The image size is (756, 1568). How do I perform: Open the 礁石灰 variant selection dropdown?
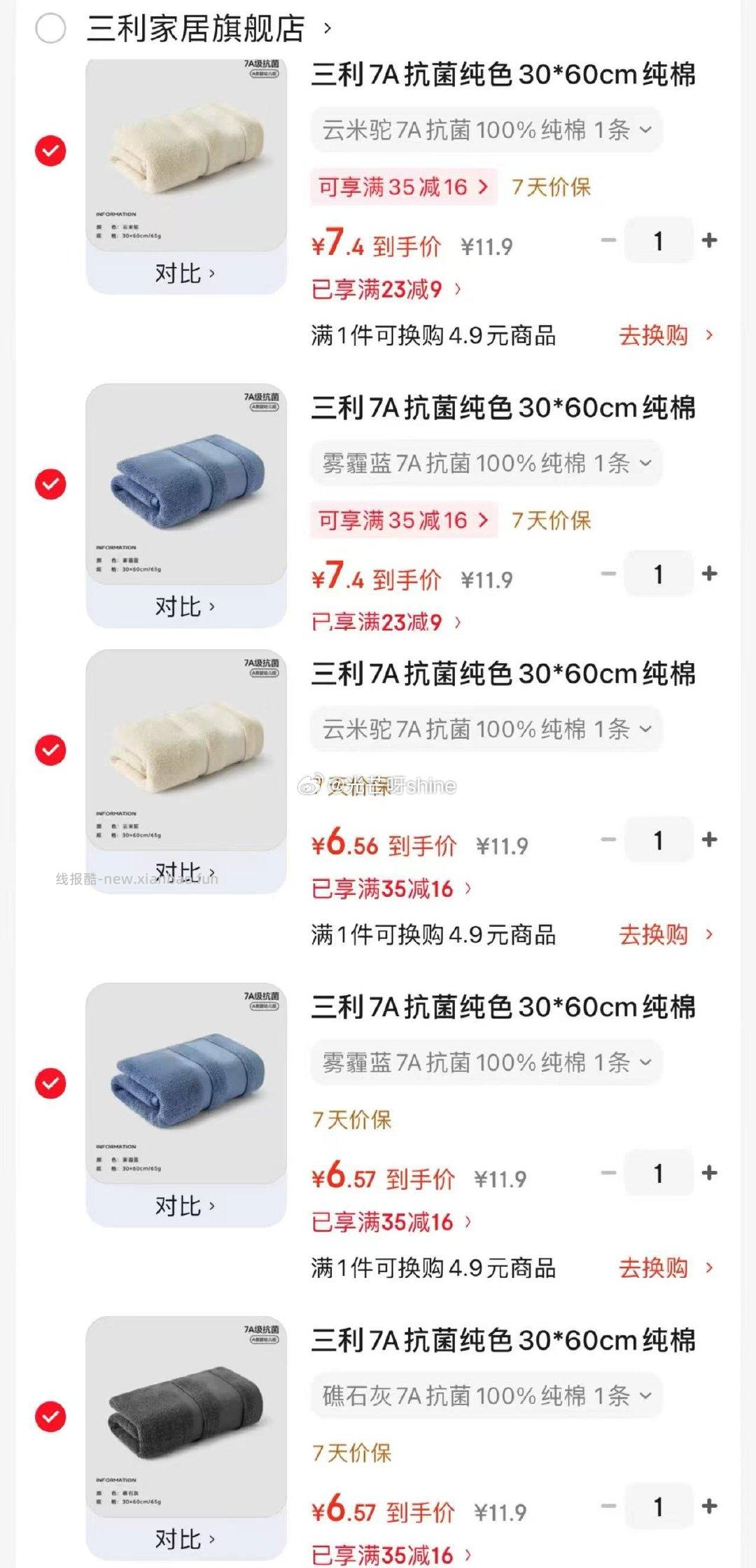tap(488, 1394)
